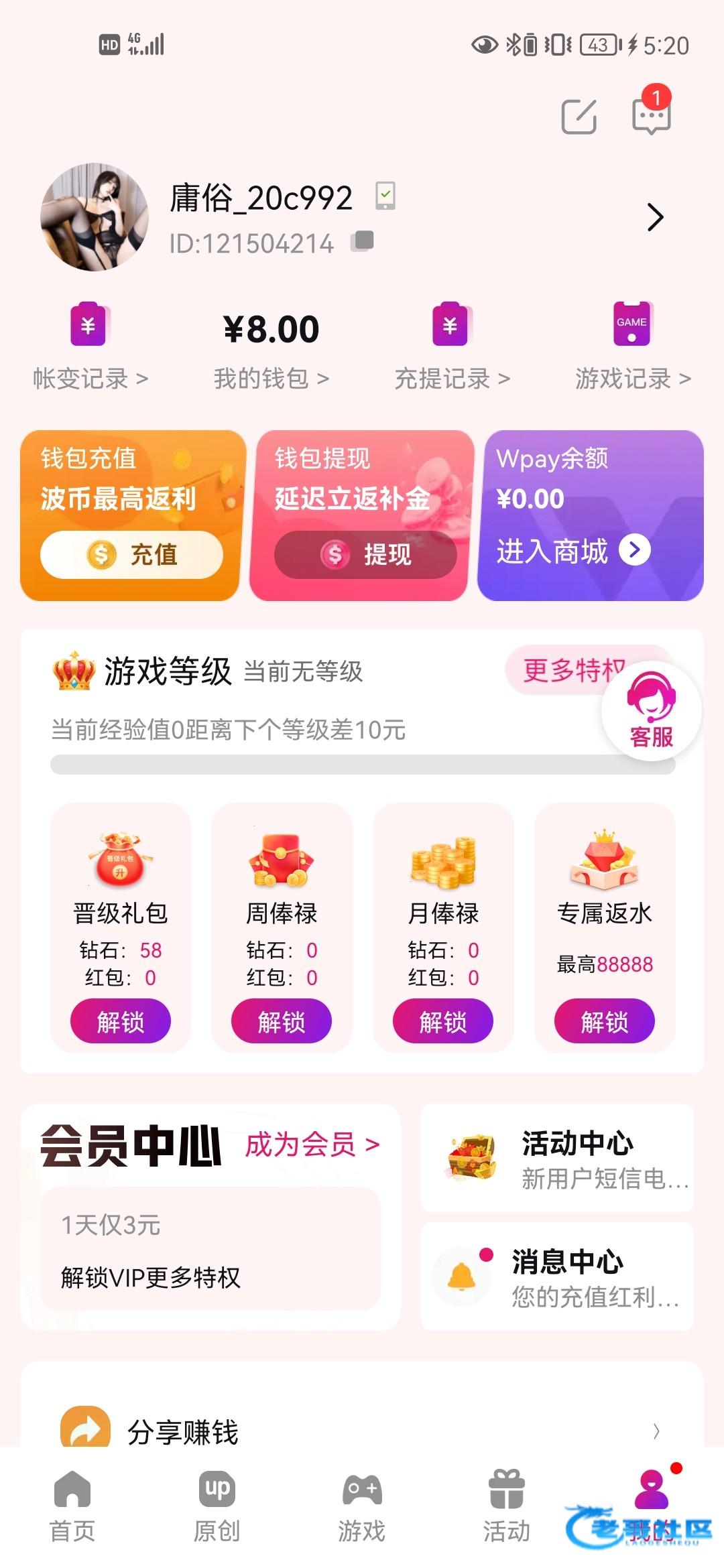This screenshot has width=724, height=1568.
Task: Unlock the 月俸禄 monthly reward
Action: pos(443,1021)
